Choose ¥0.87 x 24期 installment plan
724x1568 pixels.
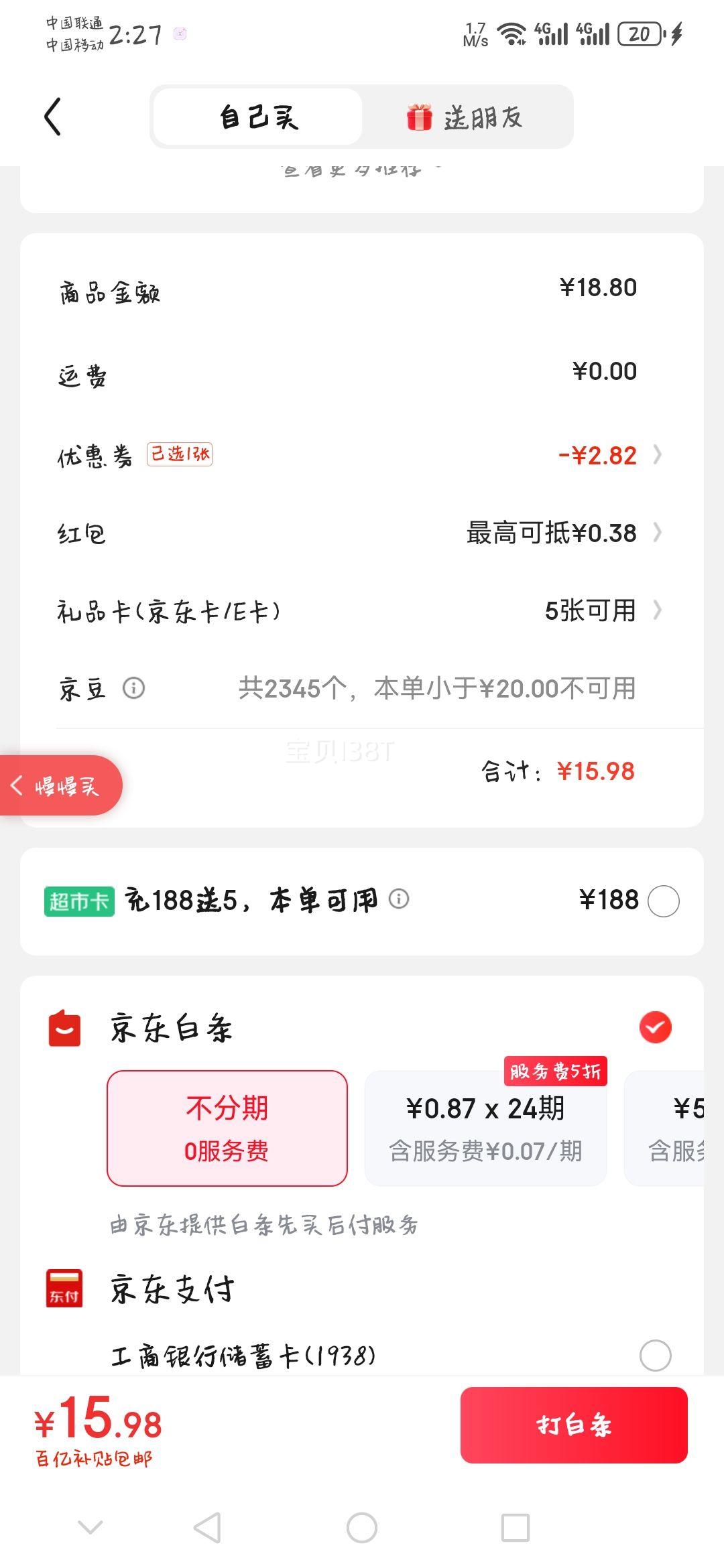point(485,1128)
